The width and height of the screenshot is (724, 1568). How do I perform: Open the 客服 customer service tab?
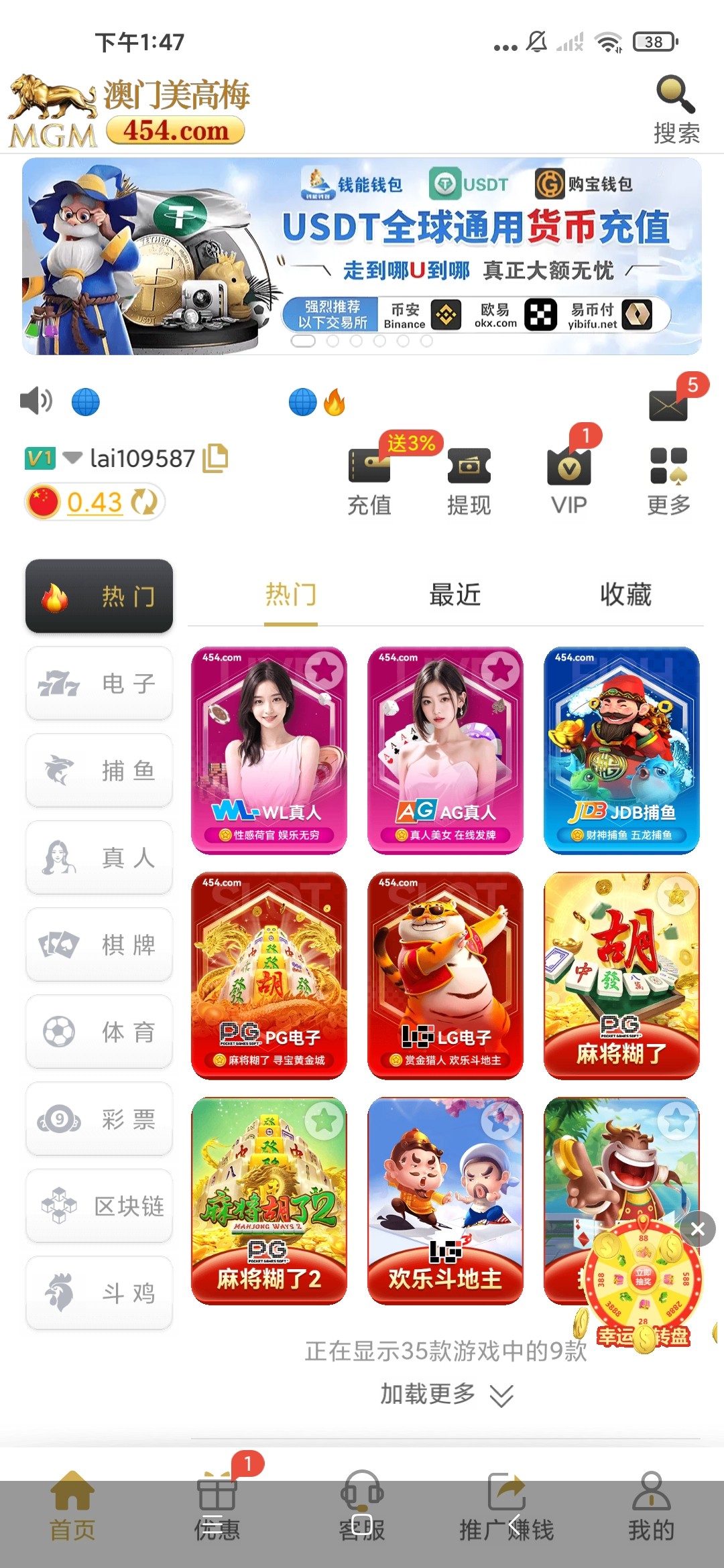[362, 1508]
